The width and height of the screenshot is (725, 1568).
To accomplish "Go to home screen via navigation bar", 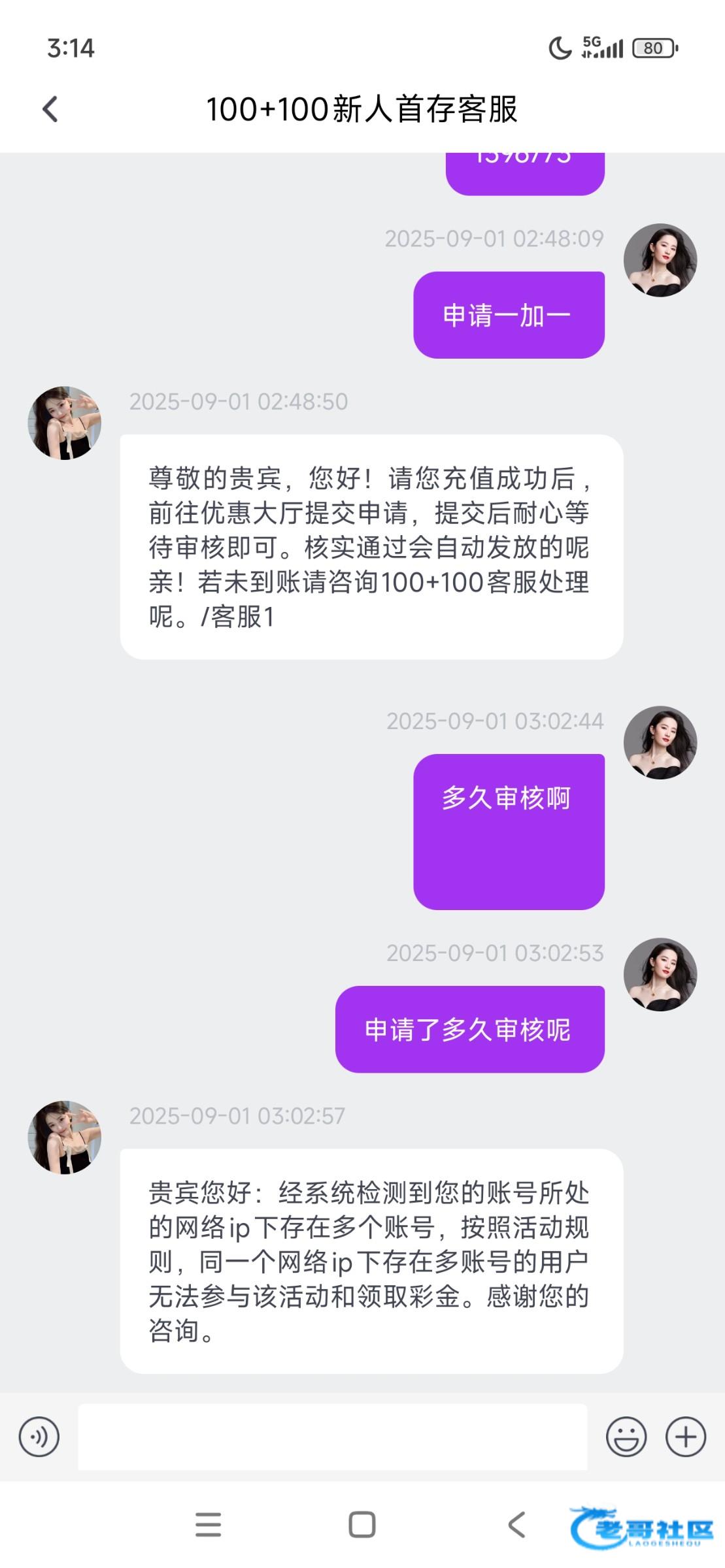I will tap(362, 1524).
